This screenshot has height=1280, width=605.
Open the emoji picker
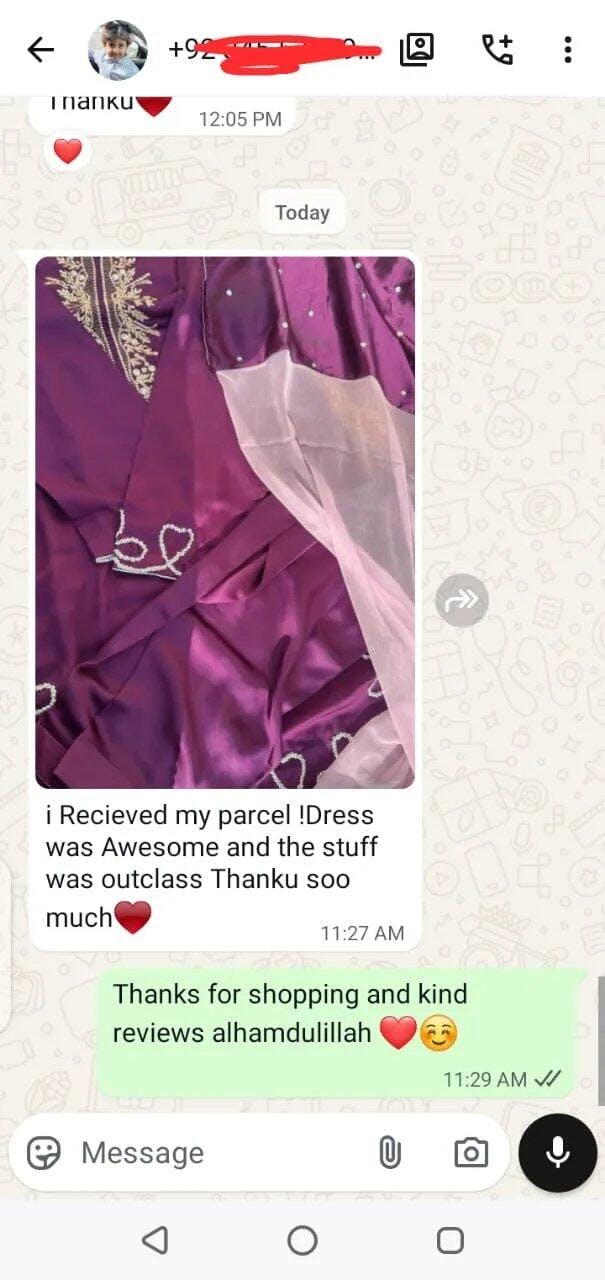point(43,1153)
